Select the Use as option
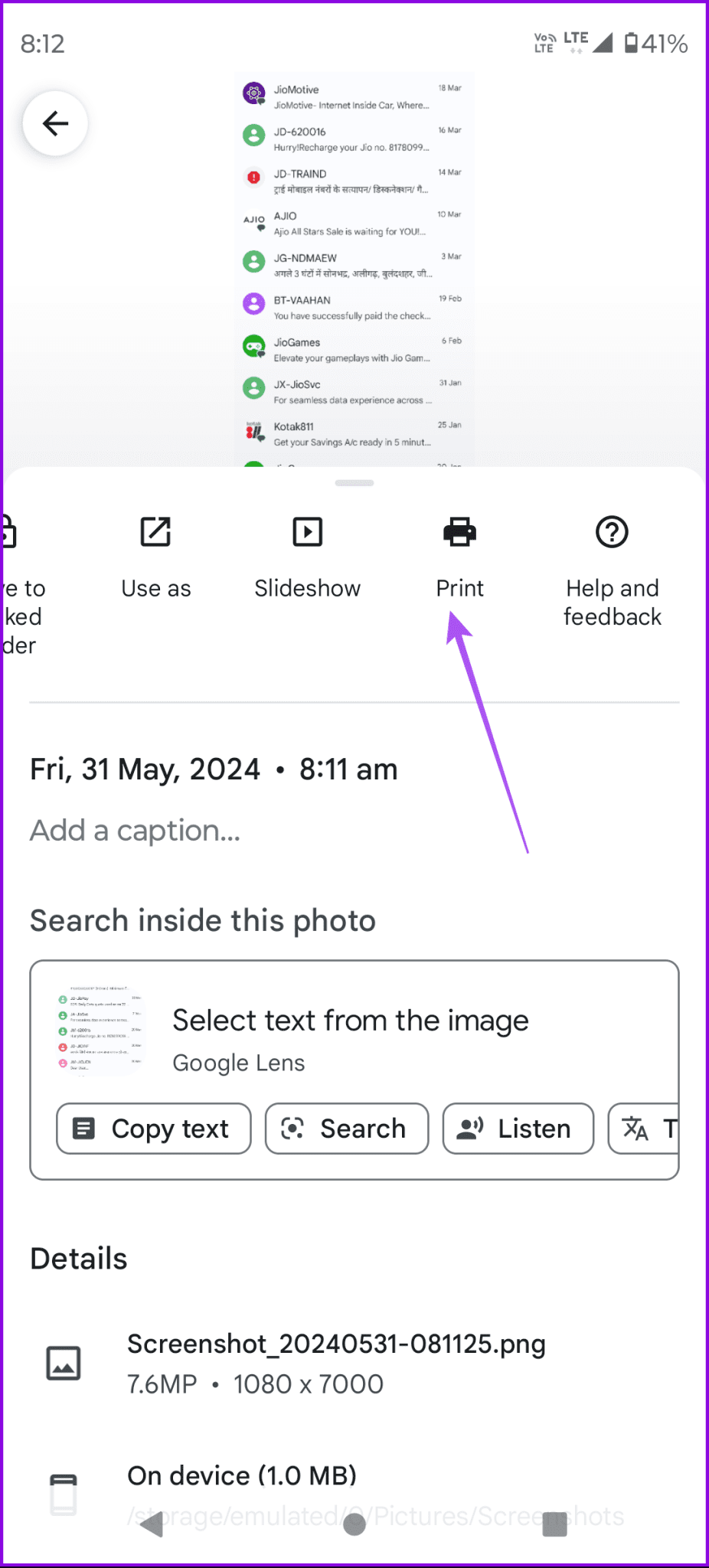 pos(155,532)
